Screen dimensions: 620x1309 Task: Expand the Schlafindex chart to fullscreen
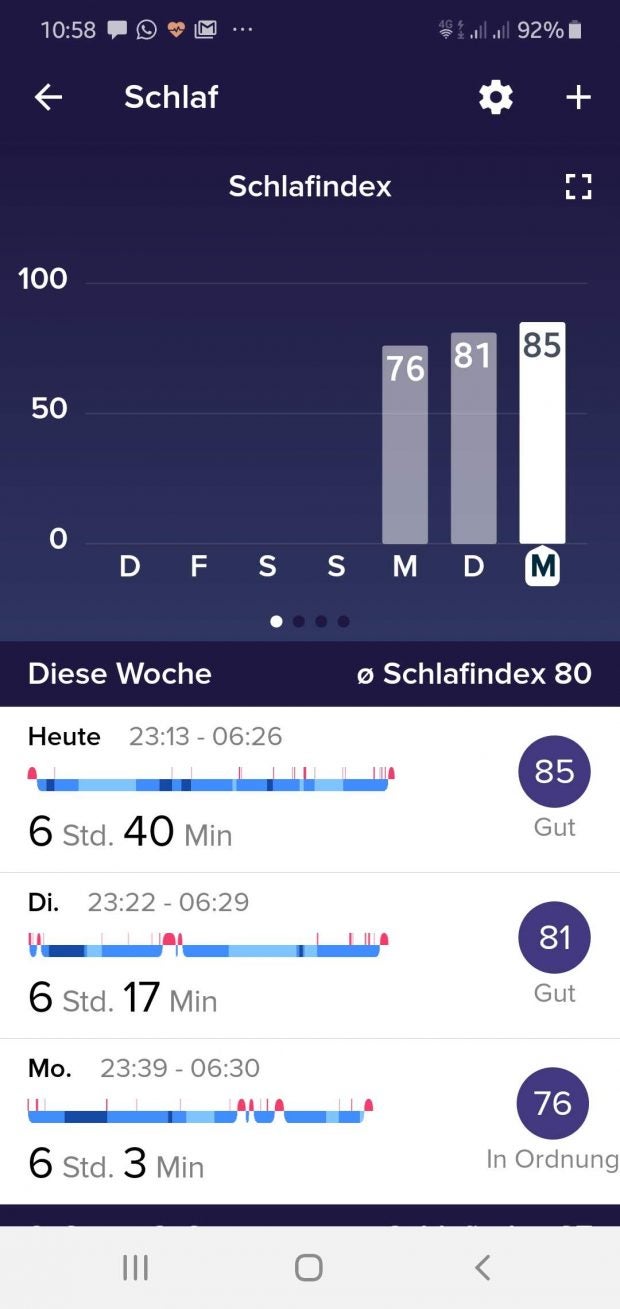click(578, 186)
